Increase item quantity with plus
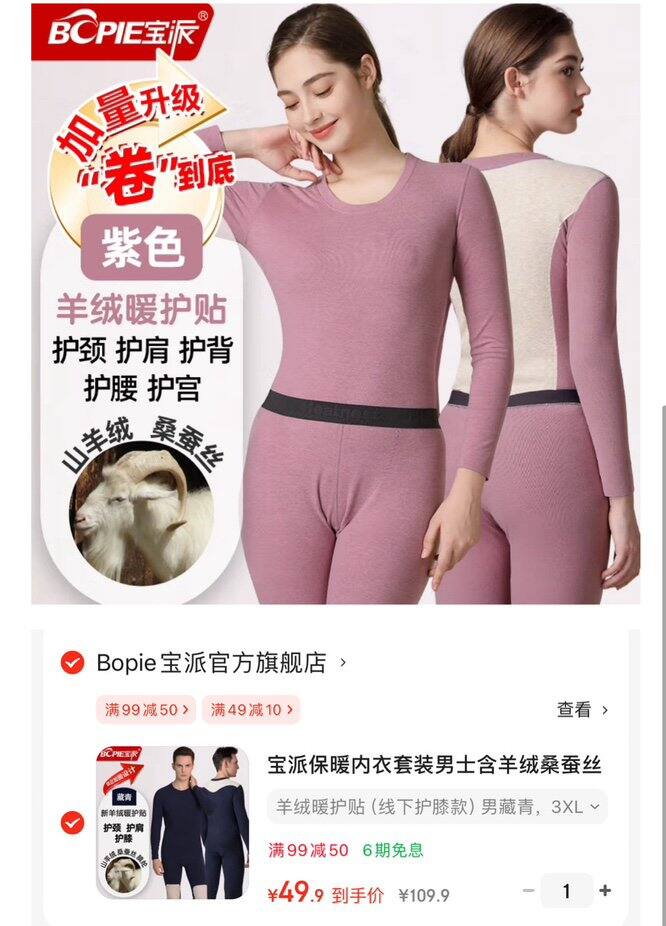 [x=605, y=890]
